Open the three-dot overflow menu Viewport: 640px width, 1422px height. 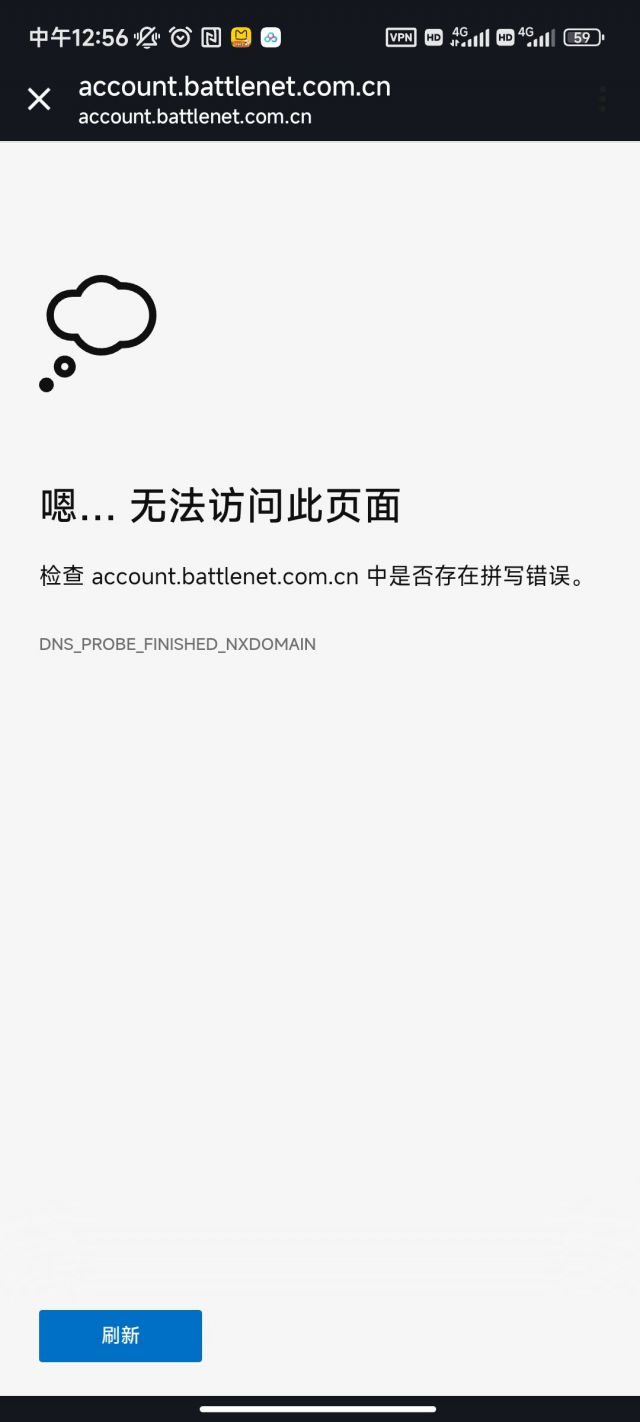tap(602, 99)
